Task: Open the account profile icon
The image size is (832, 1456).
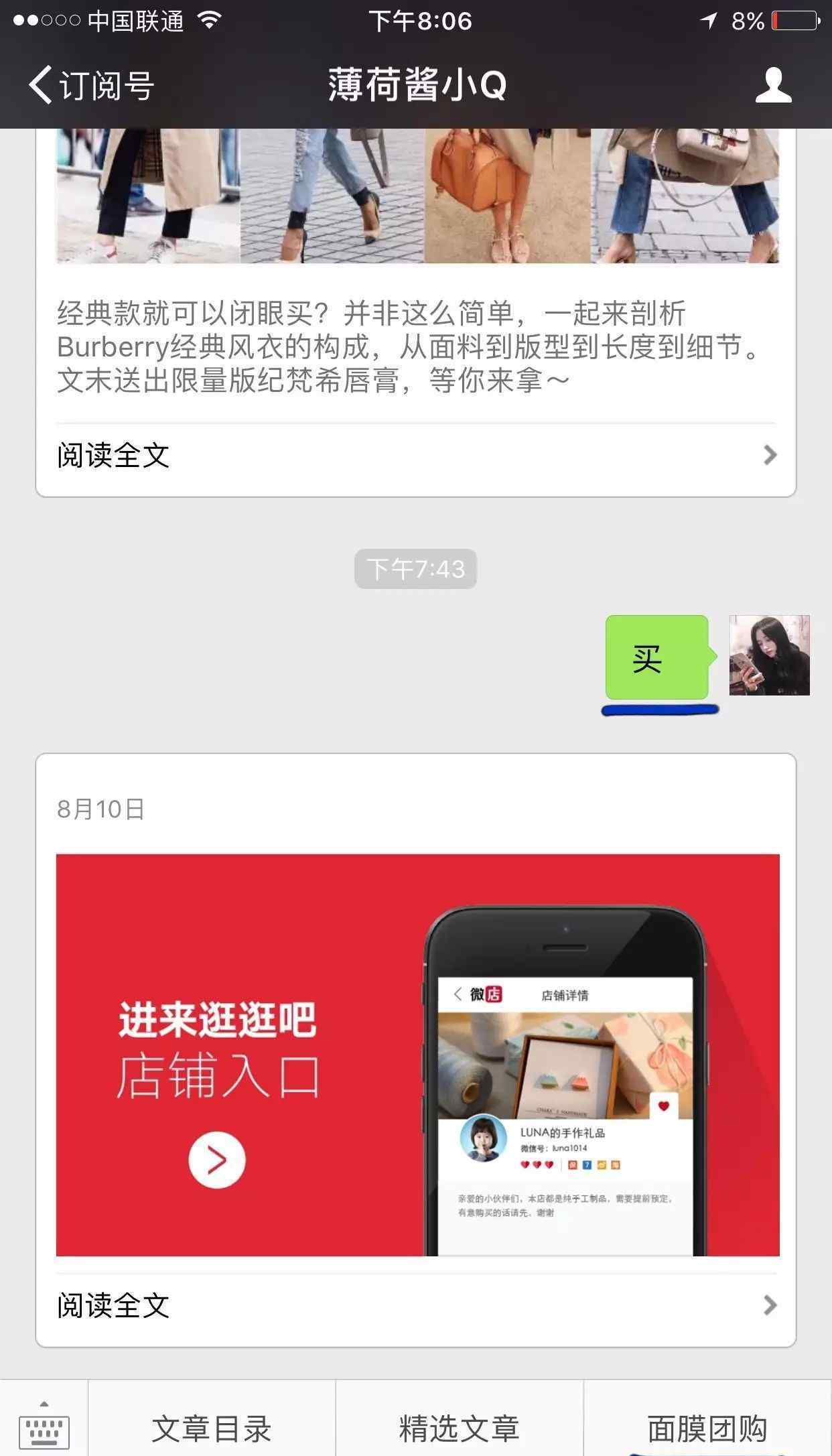Action: tap(773, 85)
